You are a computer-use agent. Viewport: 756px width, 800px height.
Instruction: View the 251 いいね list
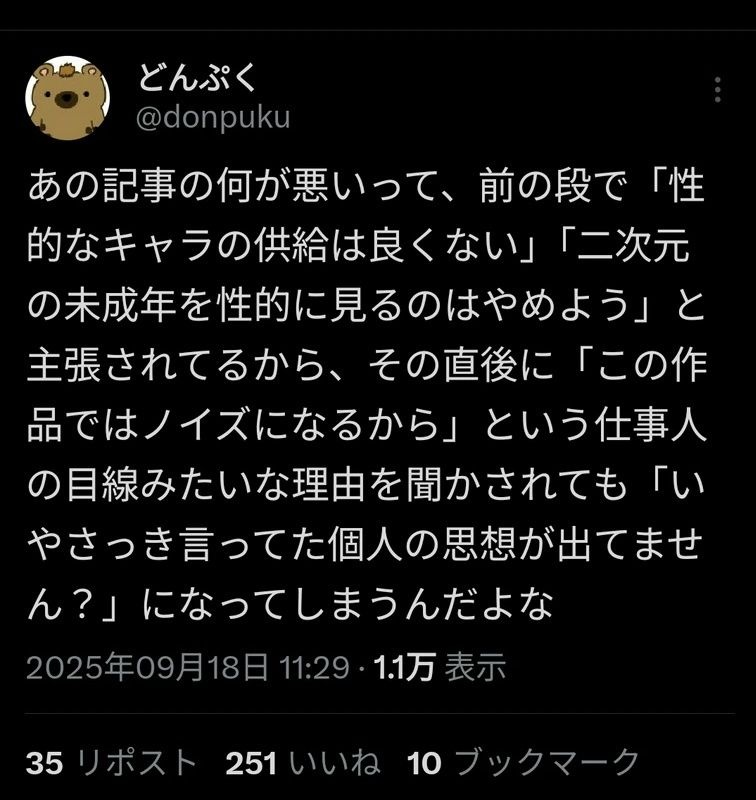coord(303,763)
